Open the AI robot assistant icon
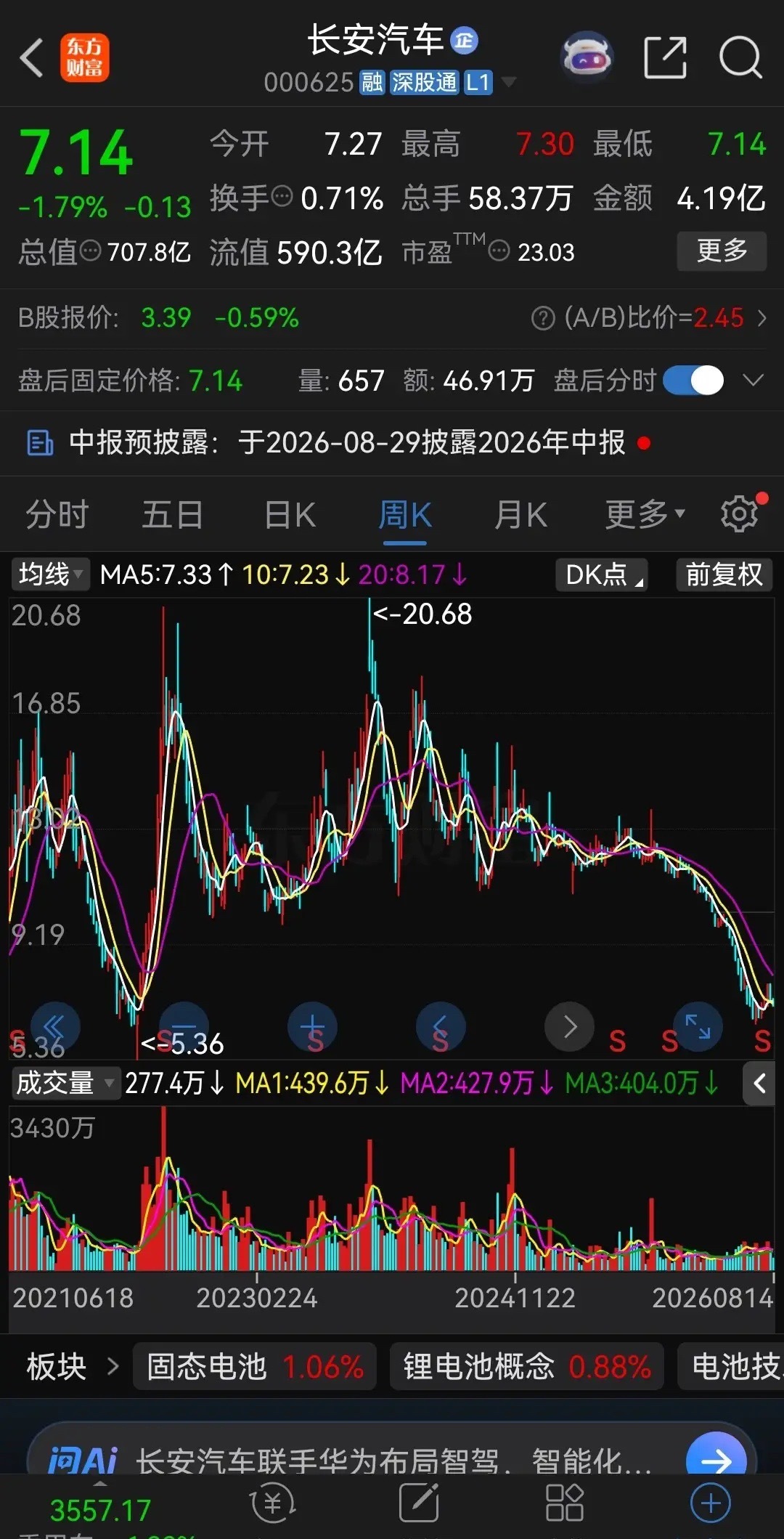784x1539 pixels. pyautogui.click(x=587, y=57)
